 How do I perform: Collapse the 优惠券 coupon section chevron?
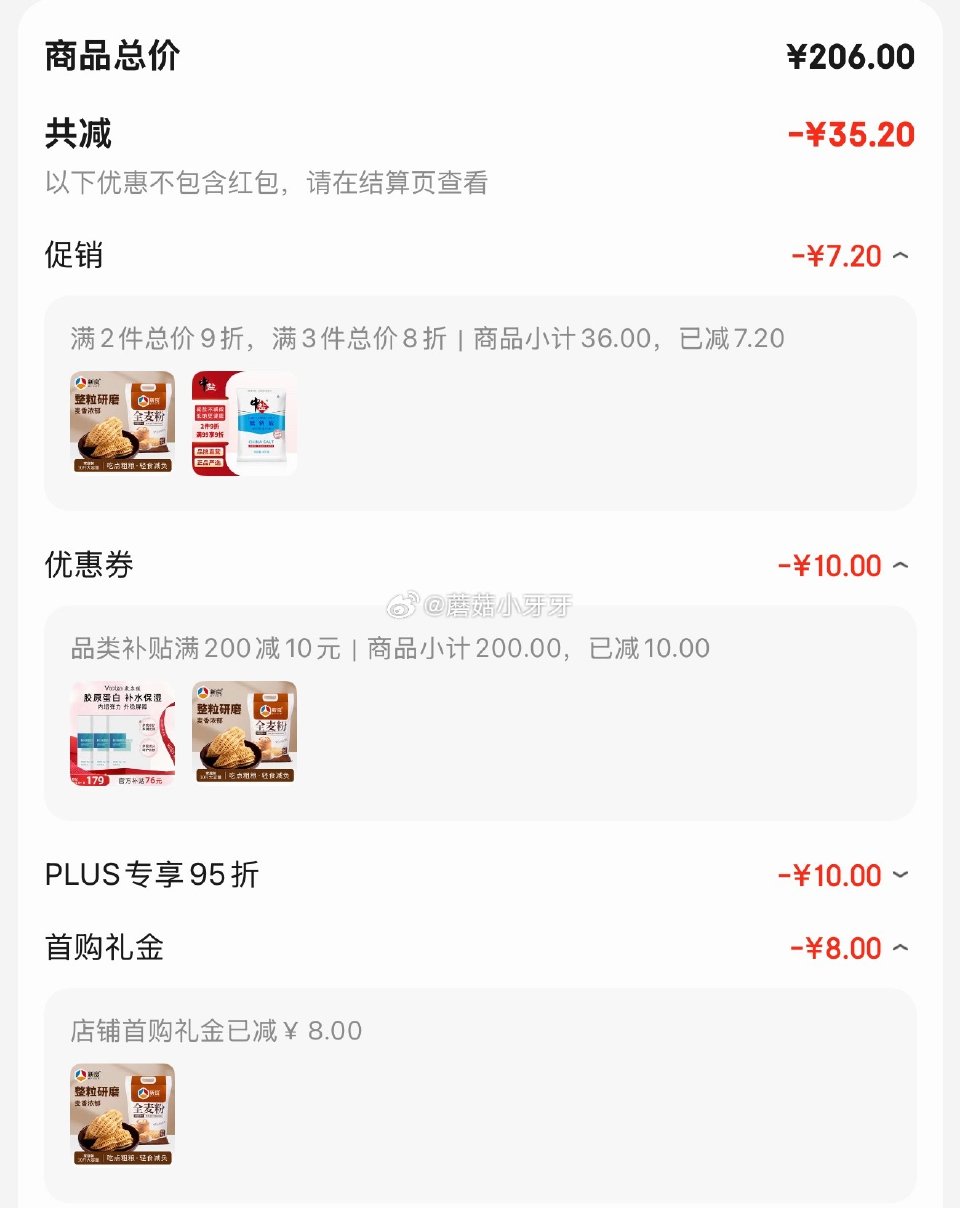tap(899, 565)
